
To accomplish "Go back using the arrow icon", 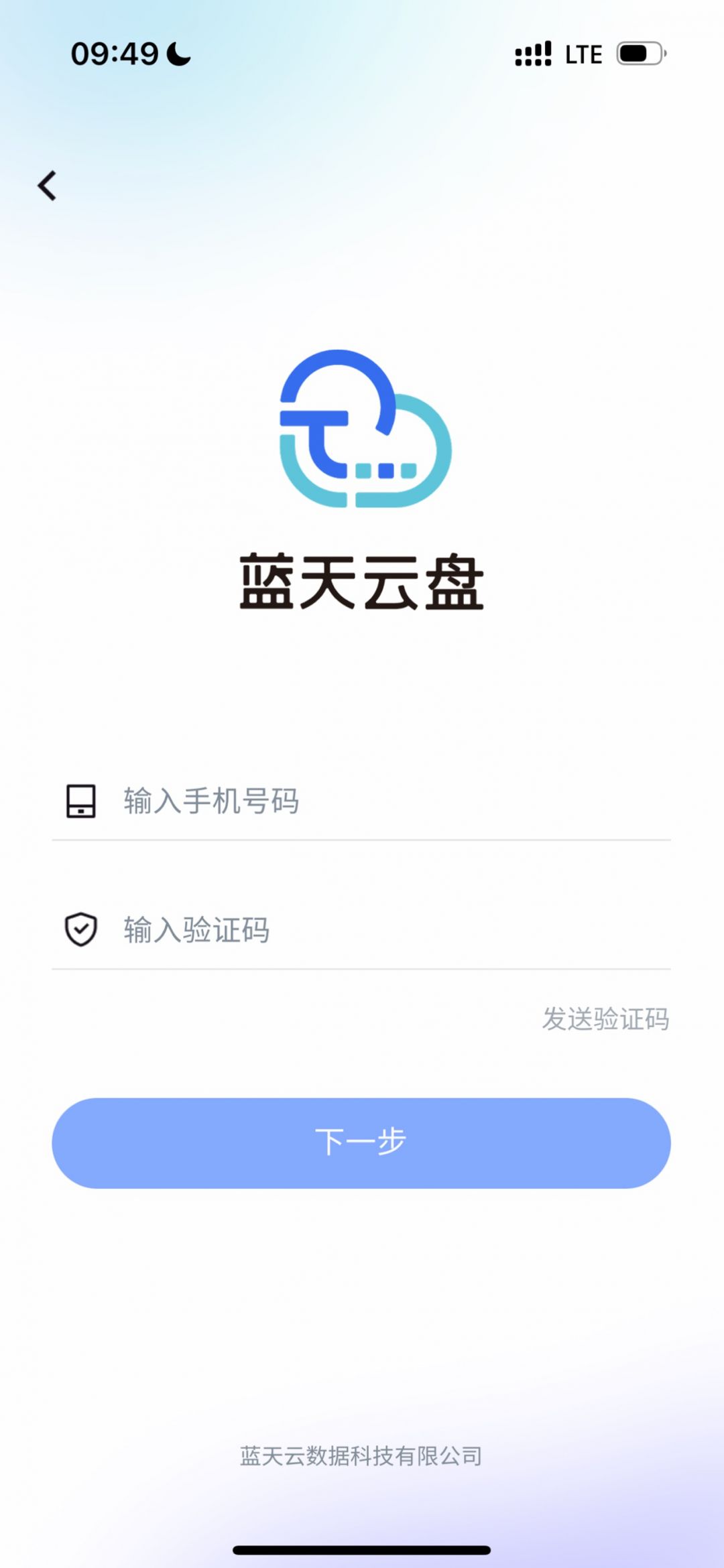I will (47, 186).
